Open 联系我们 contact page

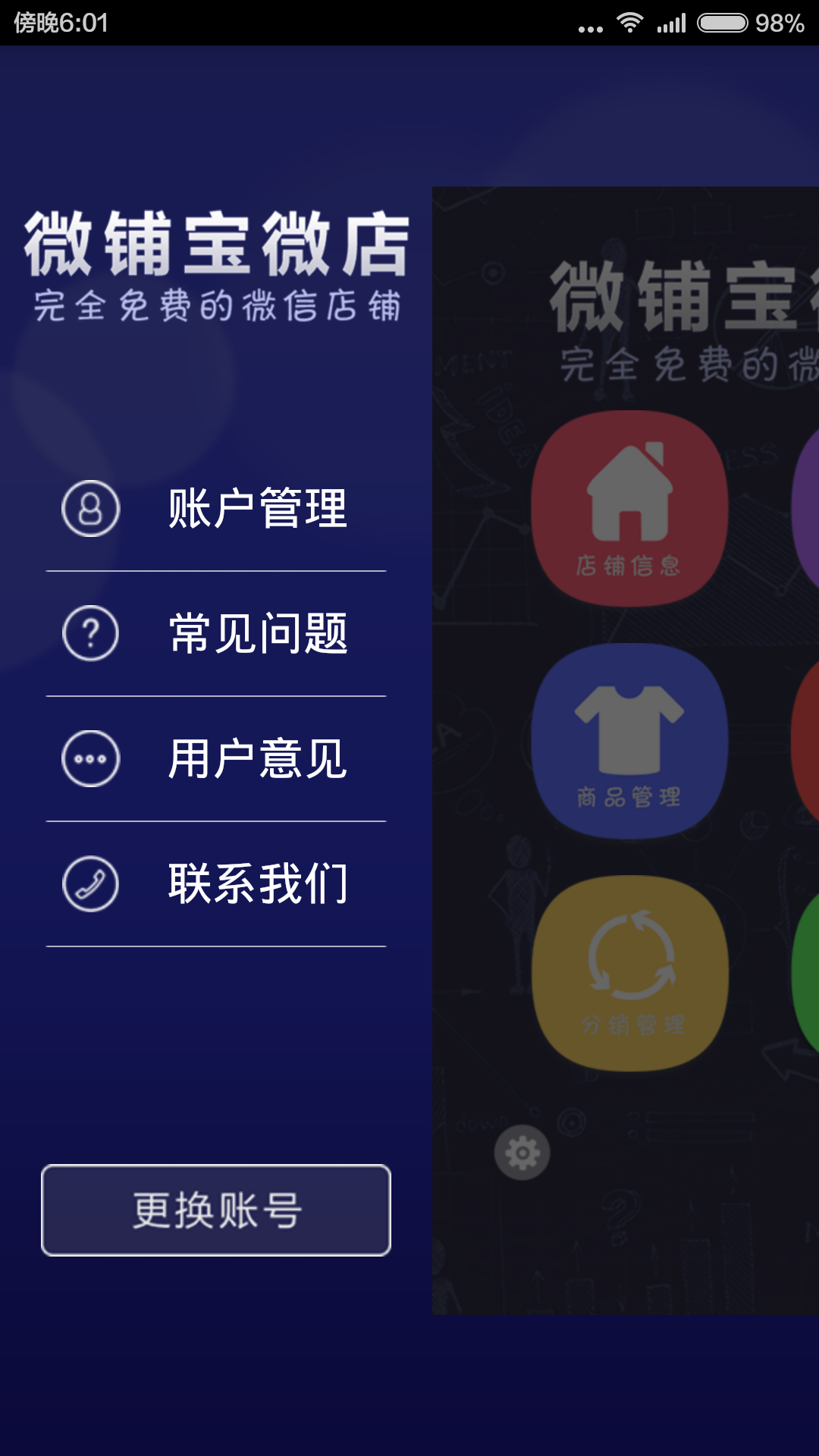(x=216, y=883)
